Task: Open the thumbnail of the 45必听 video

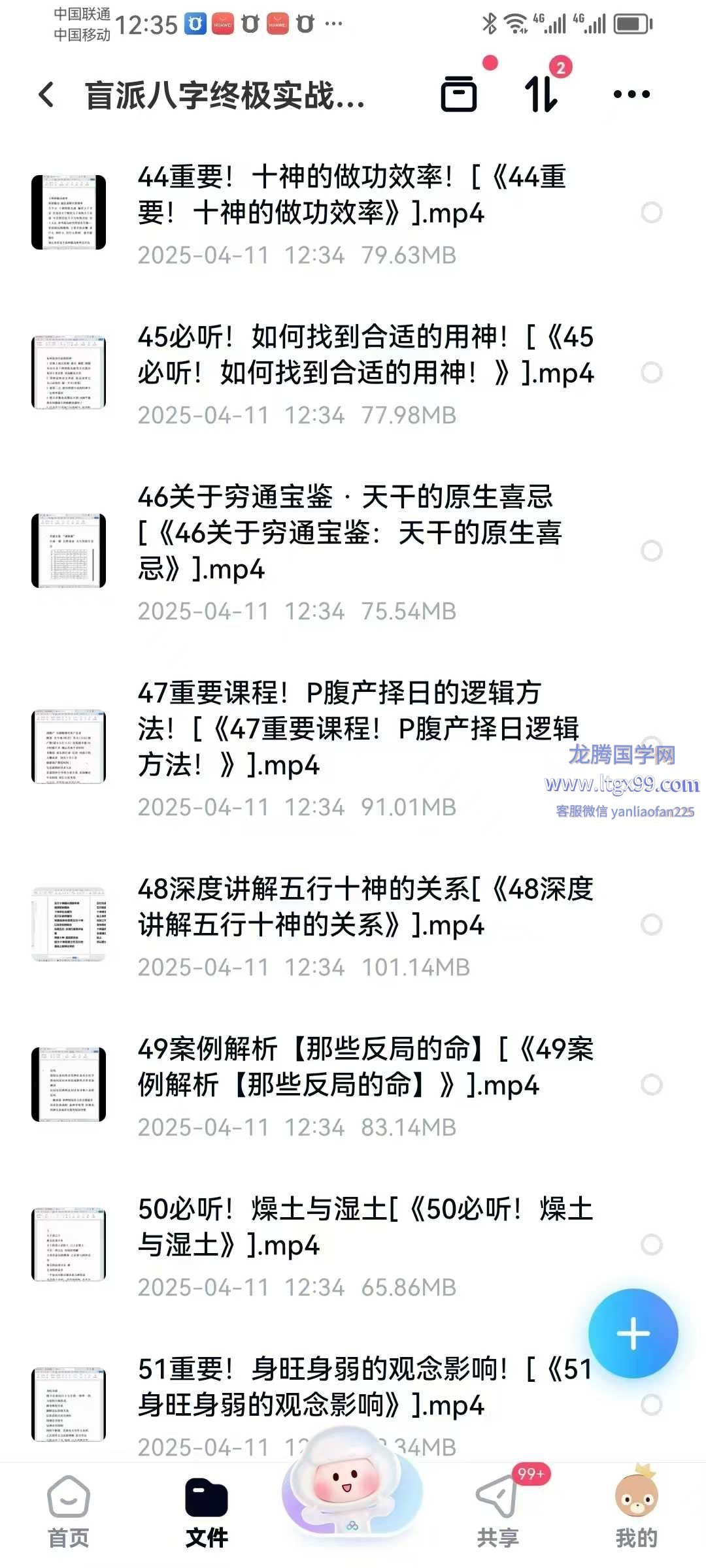Action: (69, 373)
